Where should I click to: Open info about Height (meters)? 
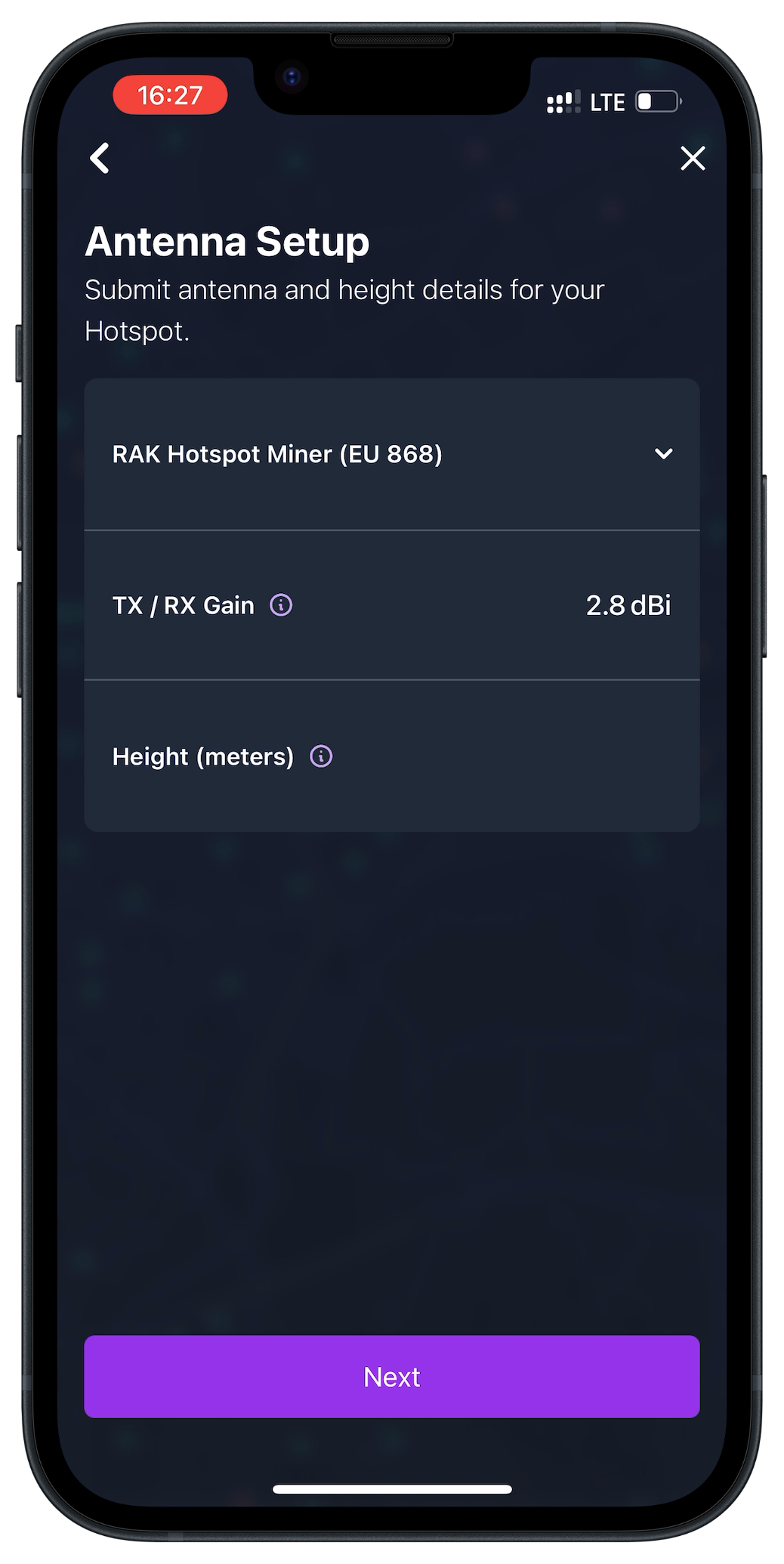321,756
